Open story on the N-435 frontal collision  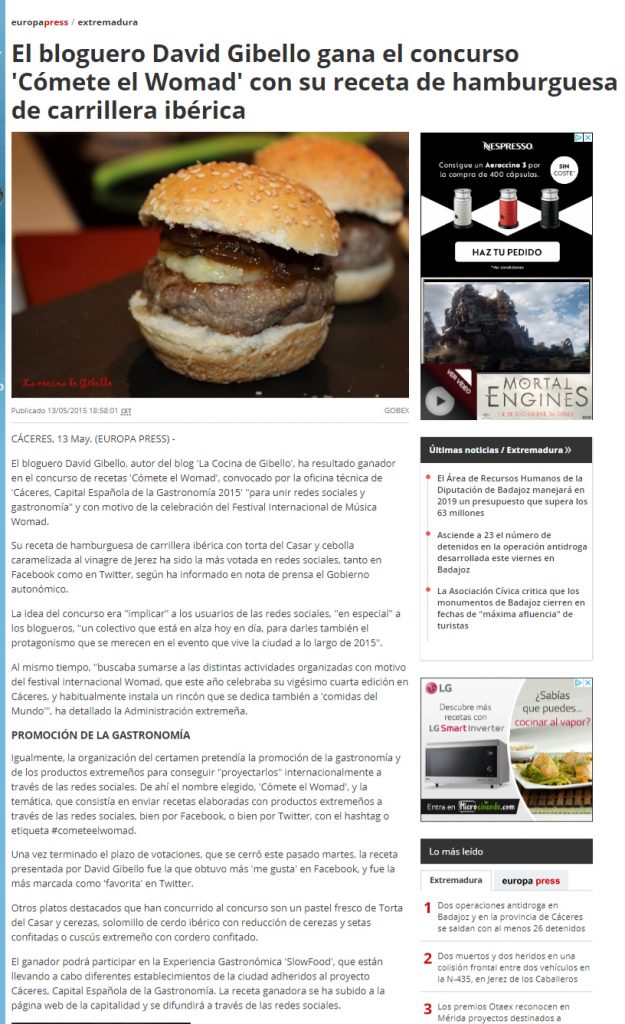[x=512, y=967]
